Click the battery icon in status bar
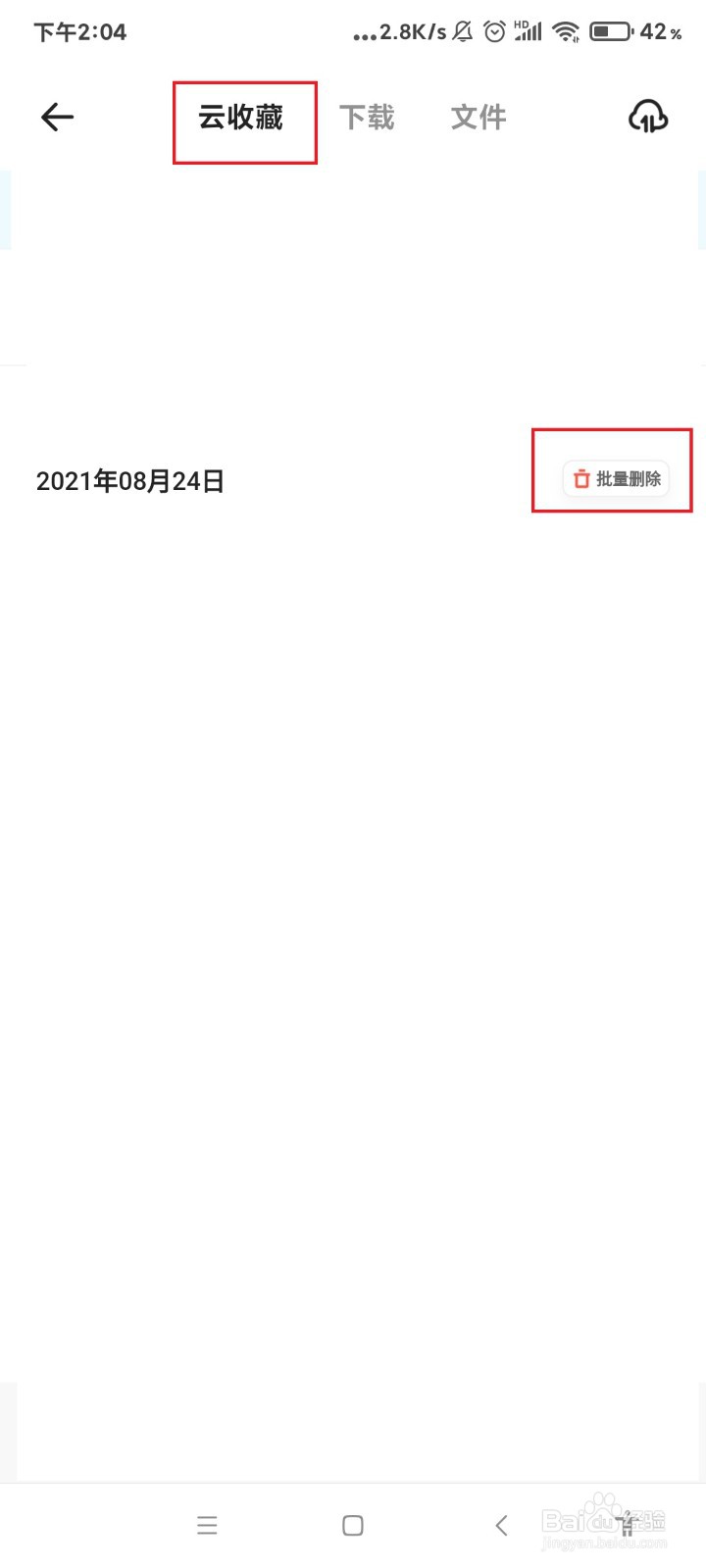This screenshot has width=706, height=1568. [612, 30]
